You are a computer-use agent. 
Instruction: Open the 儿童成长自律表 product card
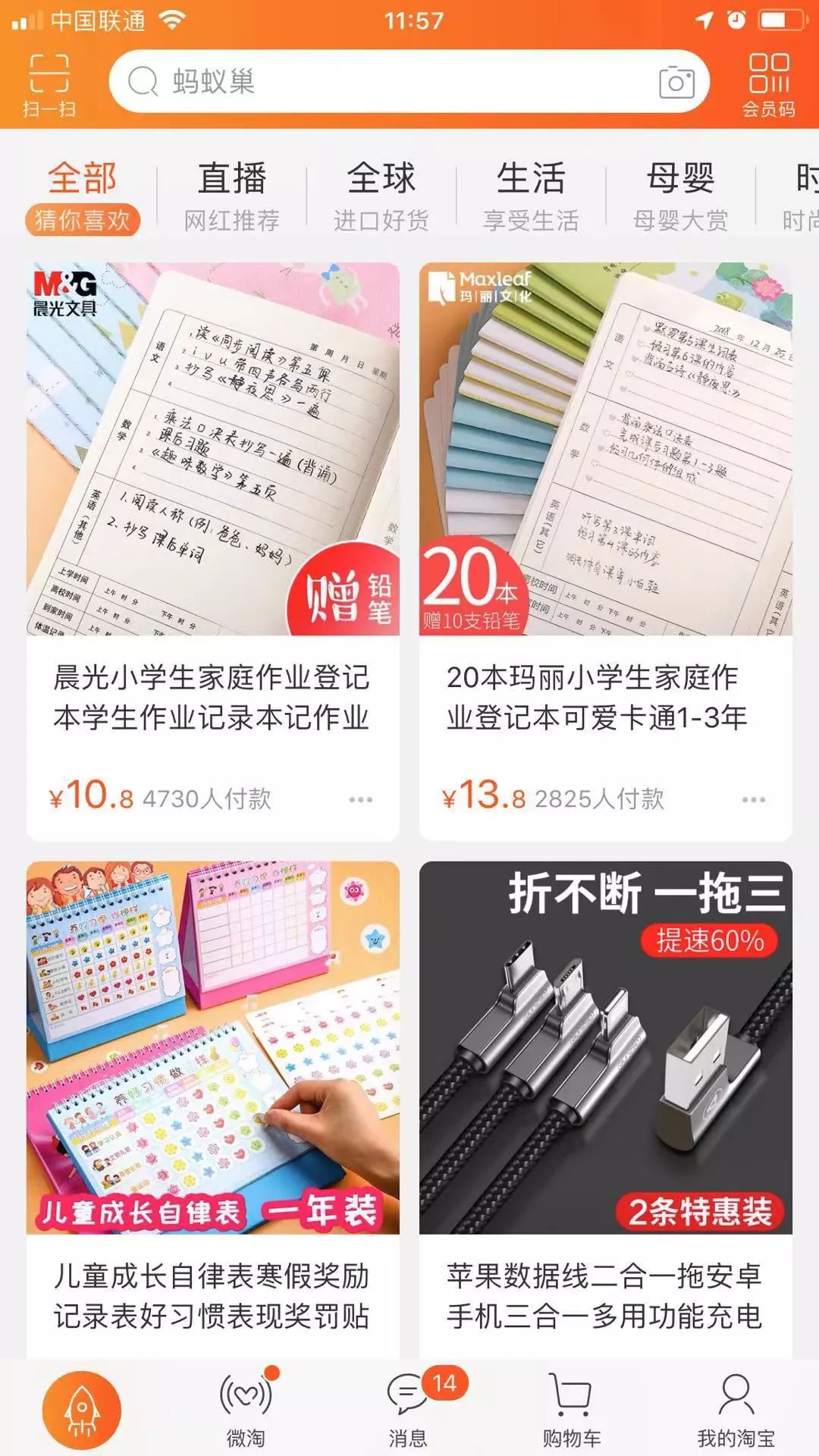coord(212,1100)
